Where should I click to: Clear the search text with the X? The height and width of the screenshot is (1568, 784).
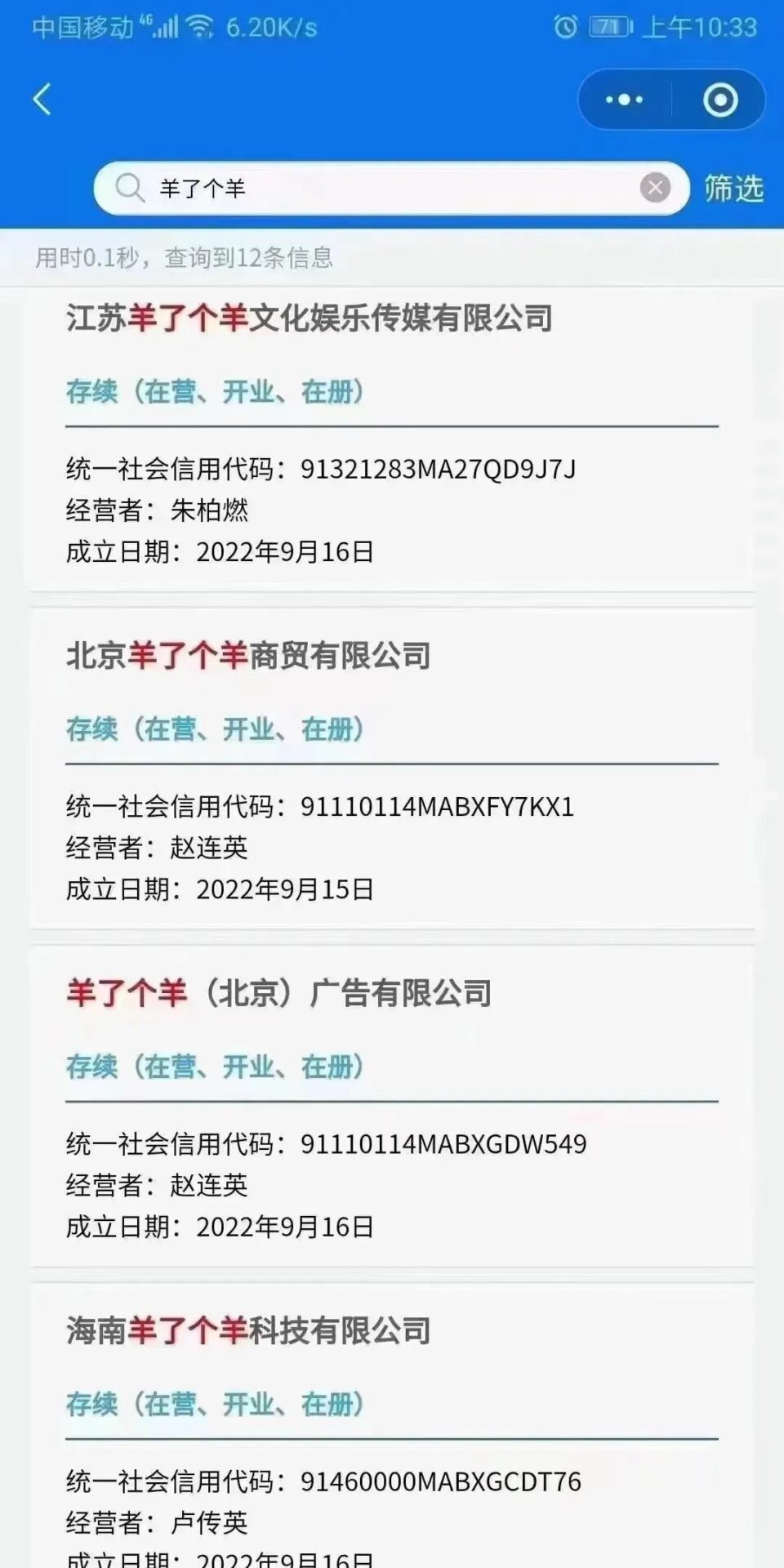[655, 188]
